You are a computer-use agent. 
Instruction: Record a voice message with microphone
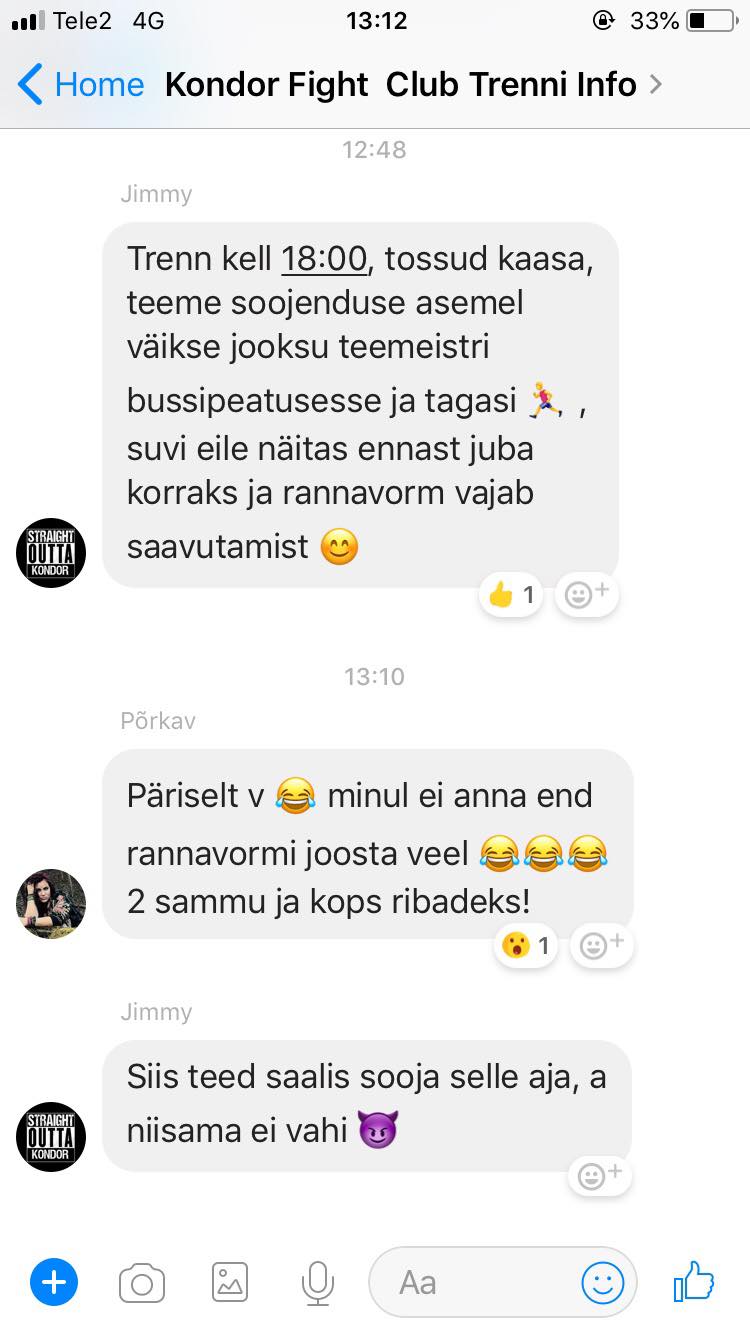(317, 1283)
